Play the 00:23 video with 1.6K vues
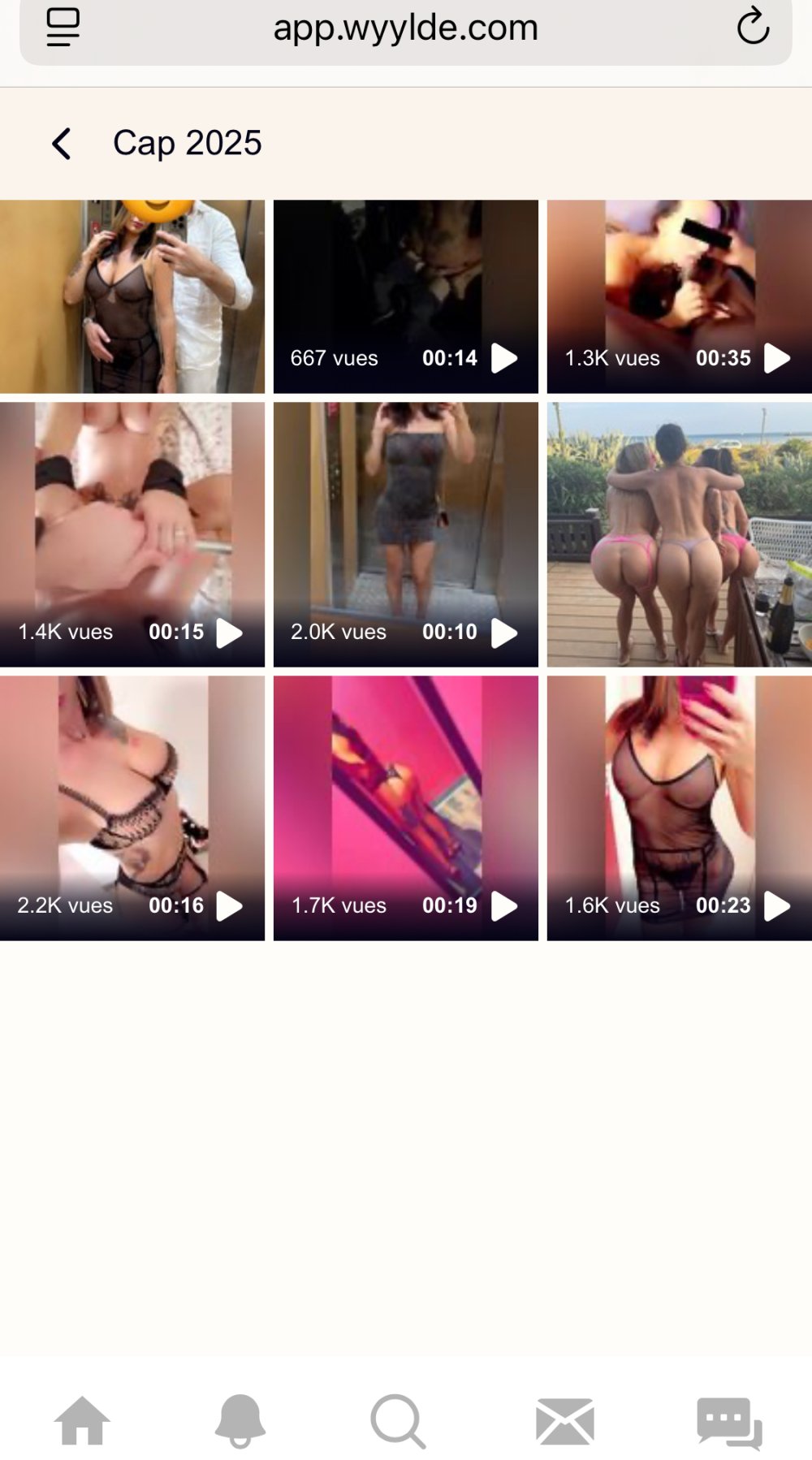812x1460 pixels. tap(679, 808)
